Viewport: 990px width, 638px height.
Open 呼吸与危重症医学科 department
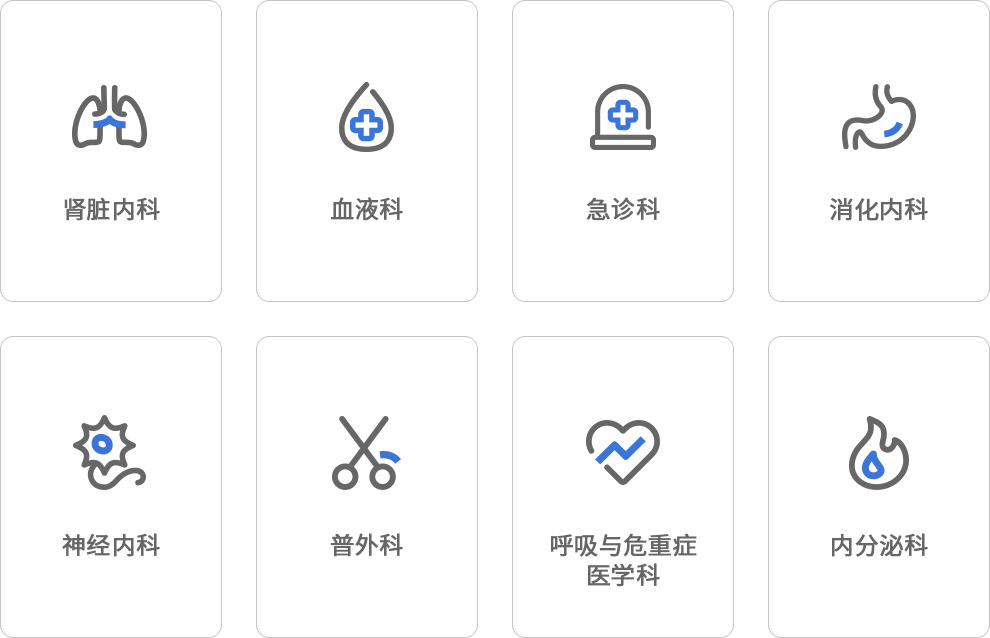pyautogui.click(x=623, y=487)
